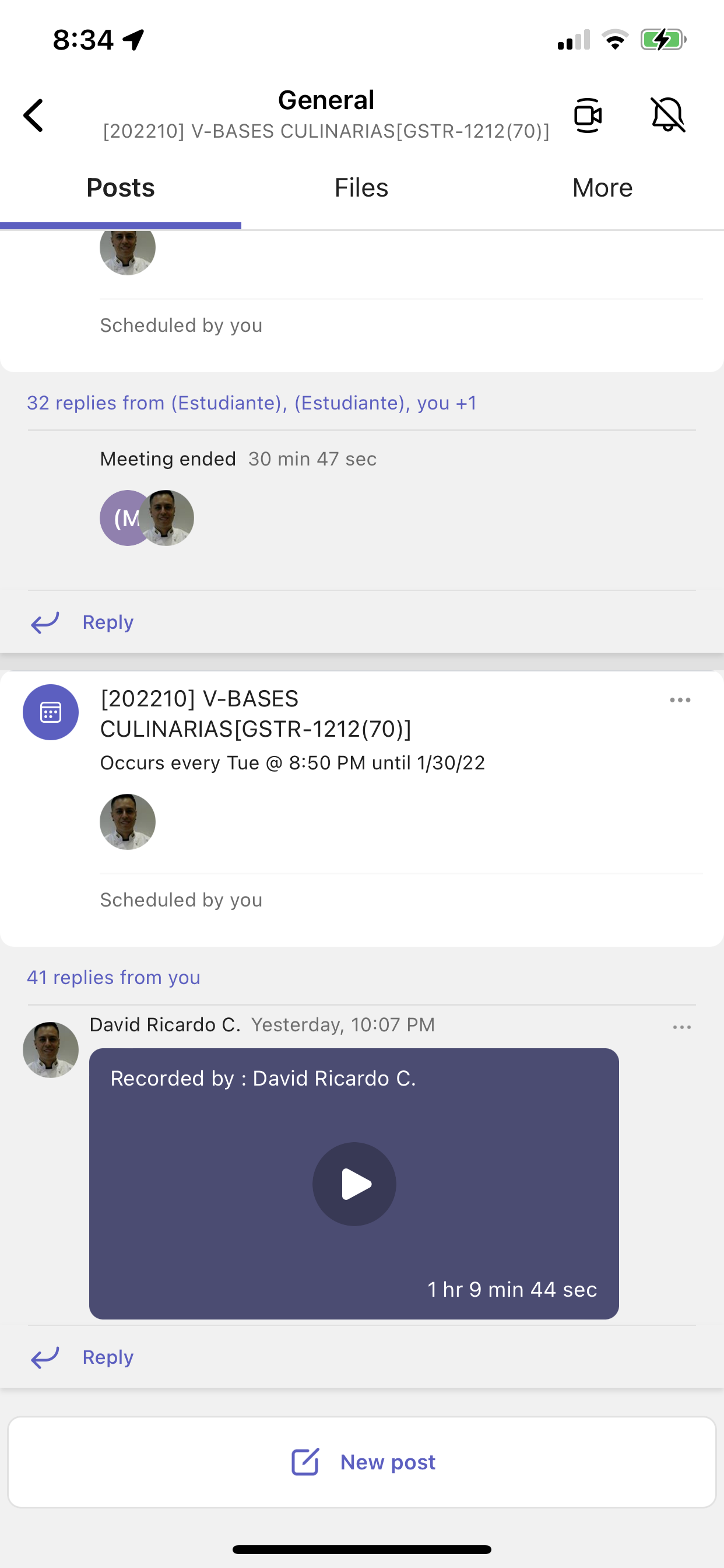
Task: Expand the 32 replies thread
Action: (x=251, y=403)
